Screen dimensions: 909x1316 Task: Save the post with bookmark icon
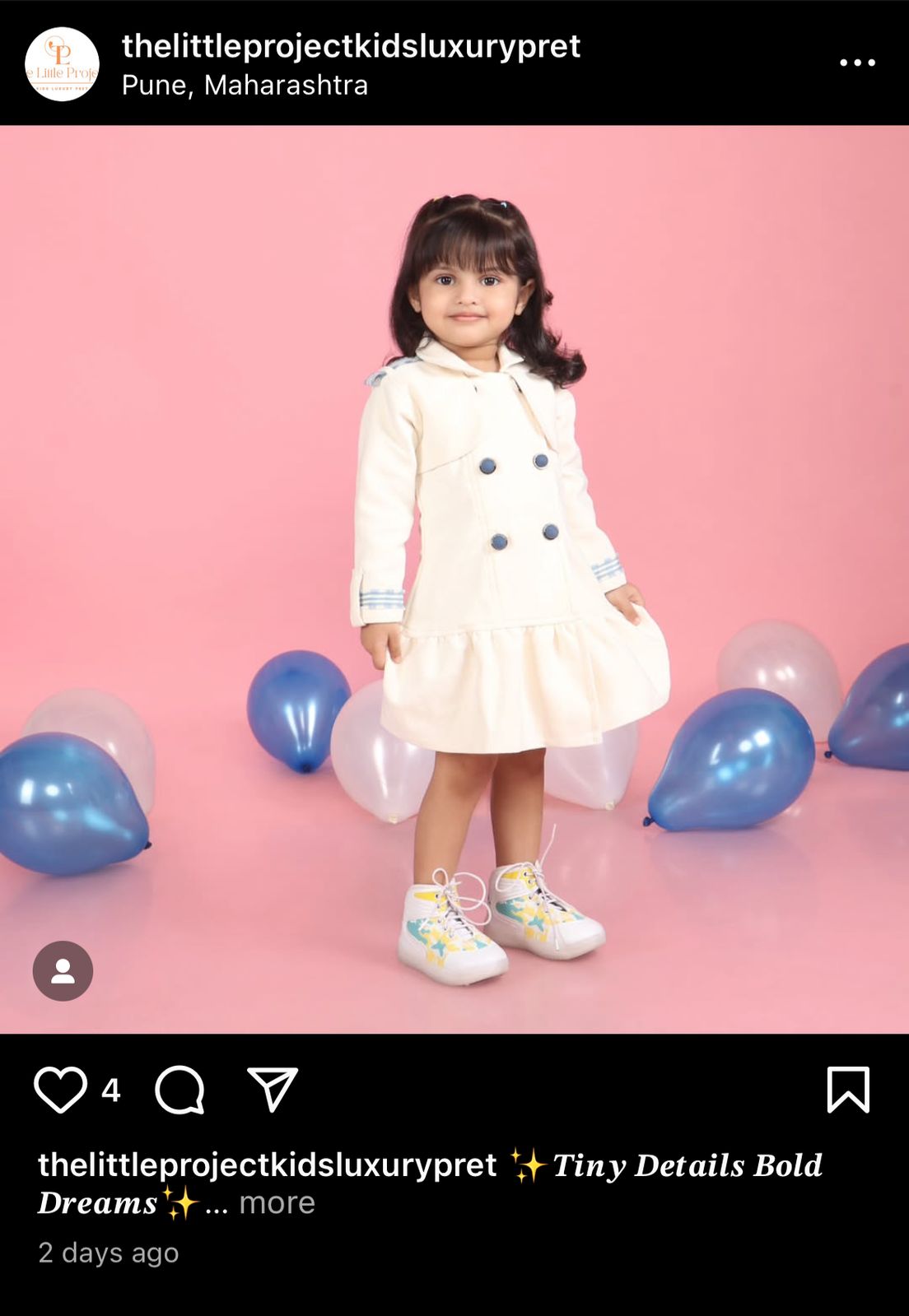847,1090
